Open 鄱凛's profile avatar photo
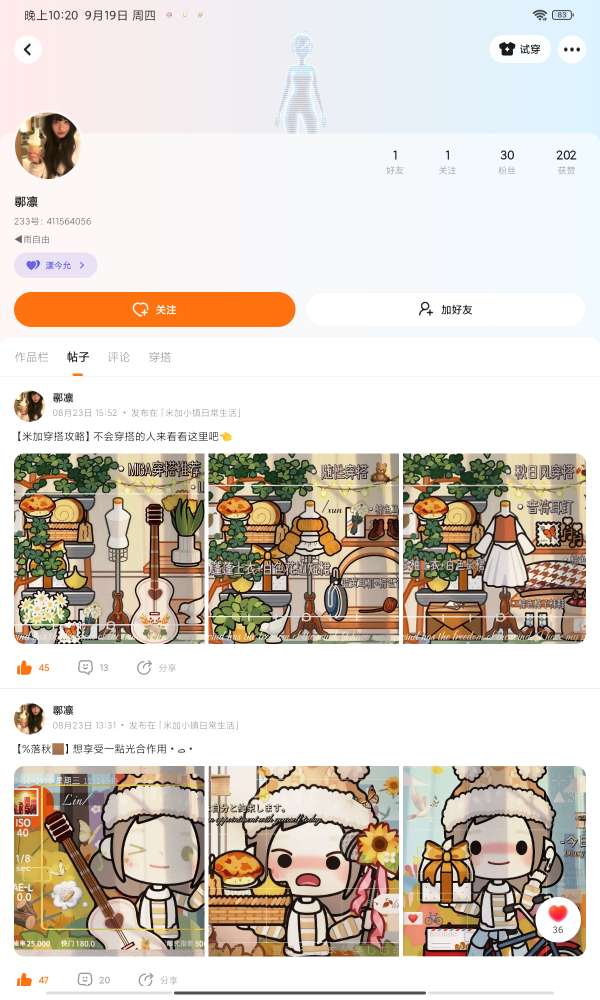Image resolution: width=600 pixels, height=1000 pixels. [47, 146]
